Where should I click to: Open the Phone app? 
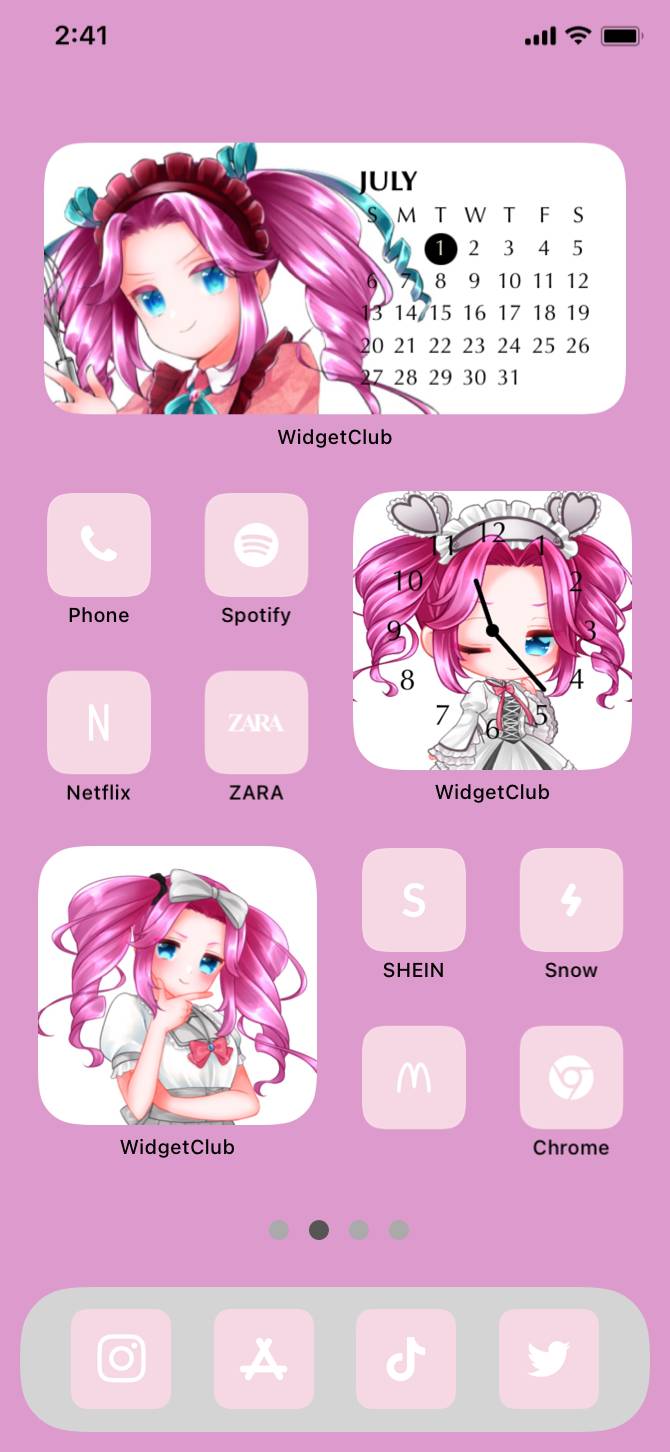pos(99,545)
